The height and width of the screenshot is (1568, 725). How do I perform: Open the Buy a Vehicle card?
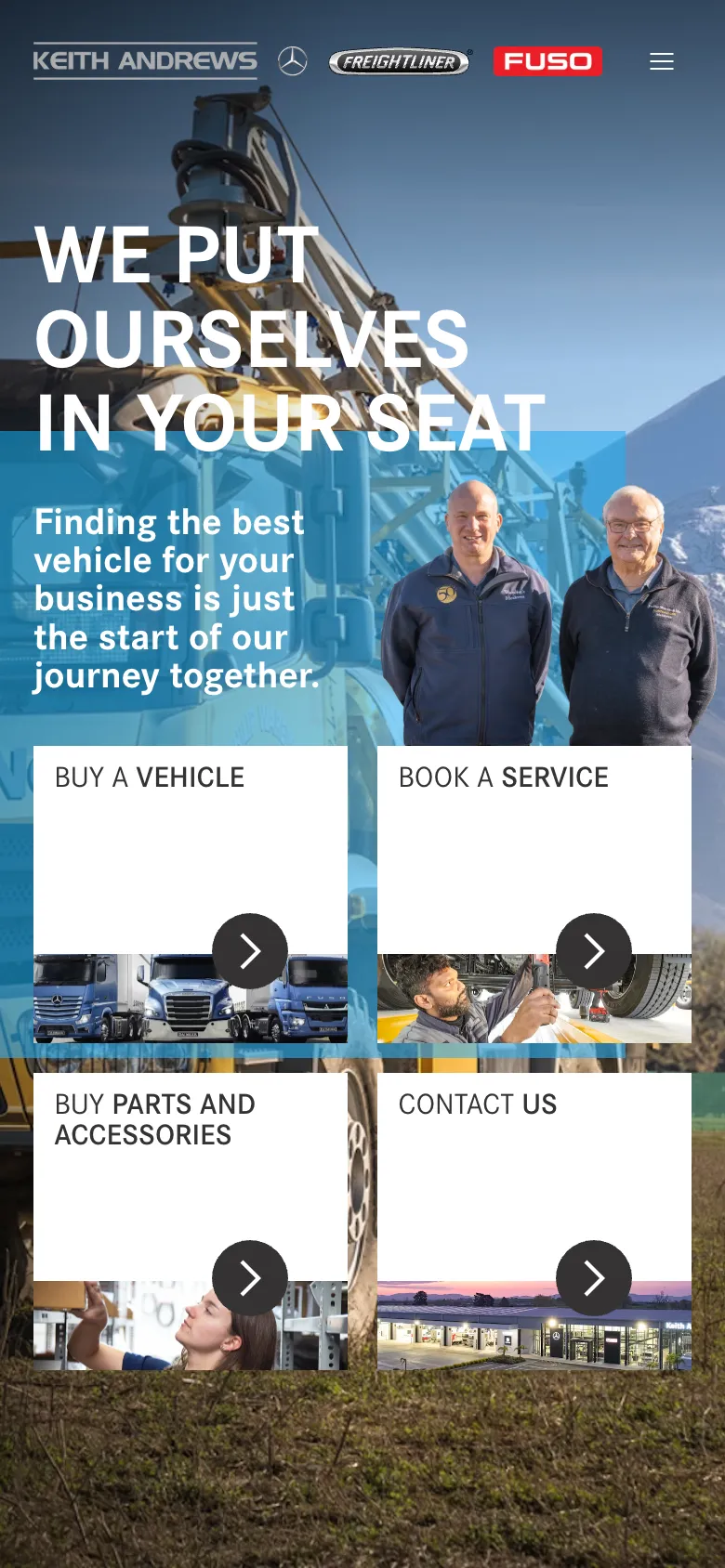click(191, 892)
